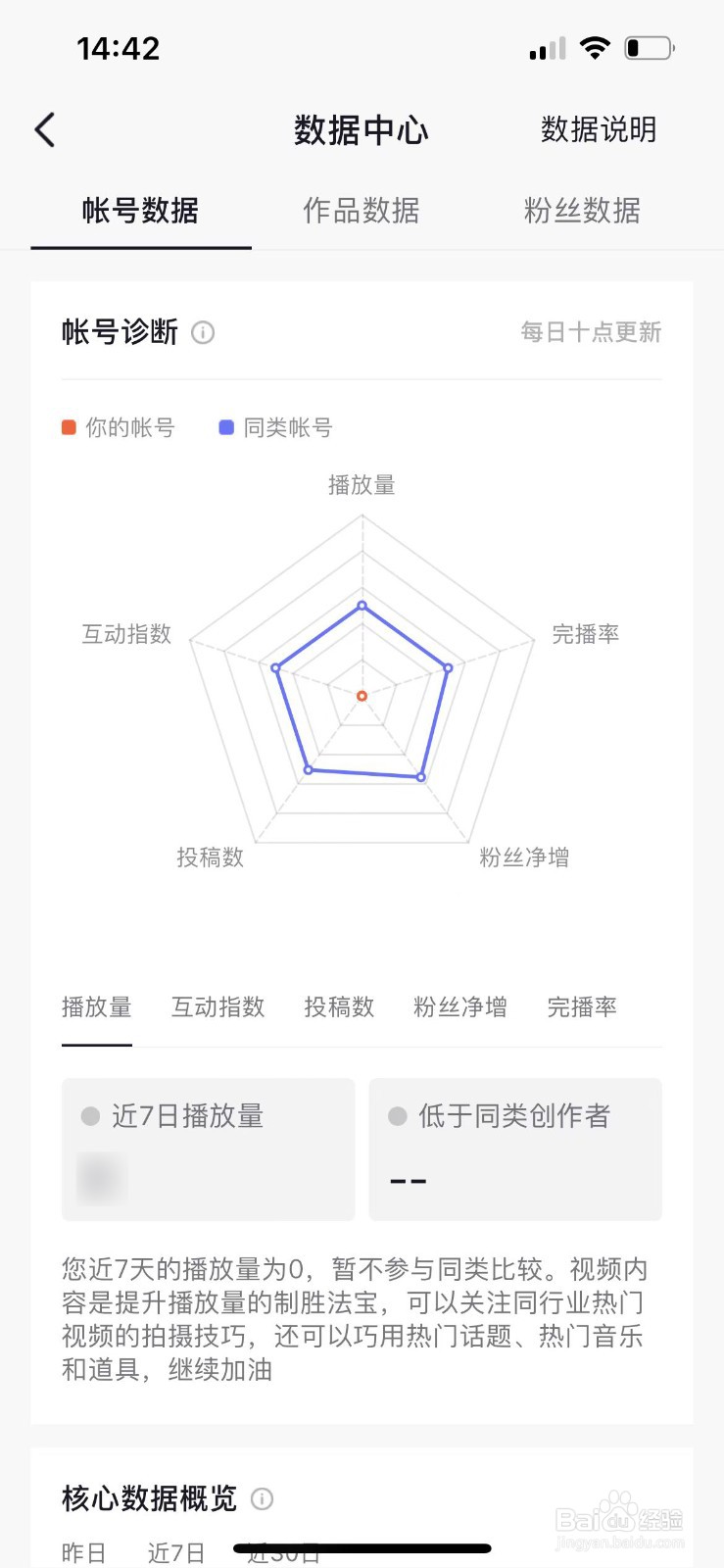Image resolution: width=724 pixels, height=1568 pixels.
Task: Tap the 你的帐号 orange legend marker
Action: coord(68,427)
